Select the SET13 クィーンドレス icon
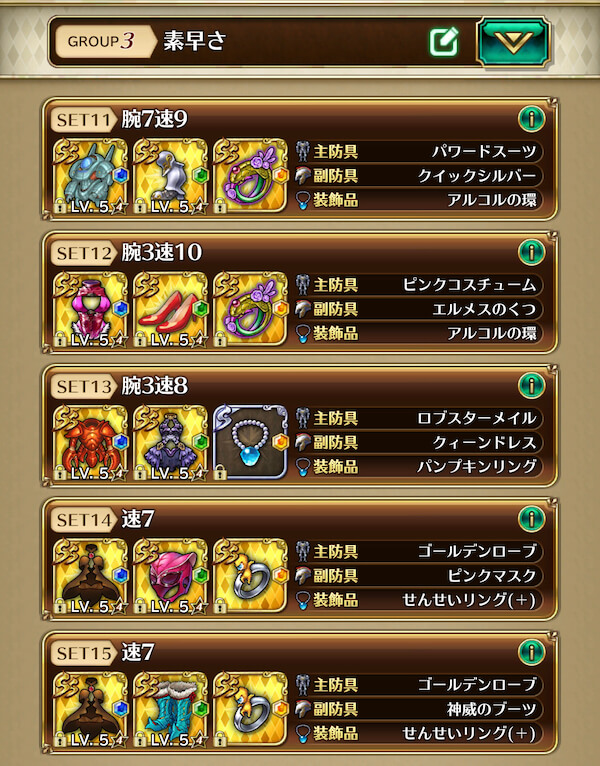The width and height of the screenshot is (600, 766). coord(170,441)
